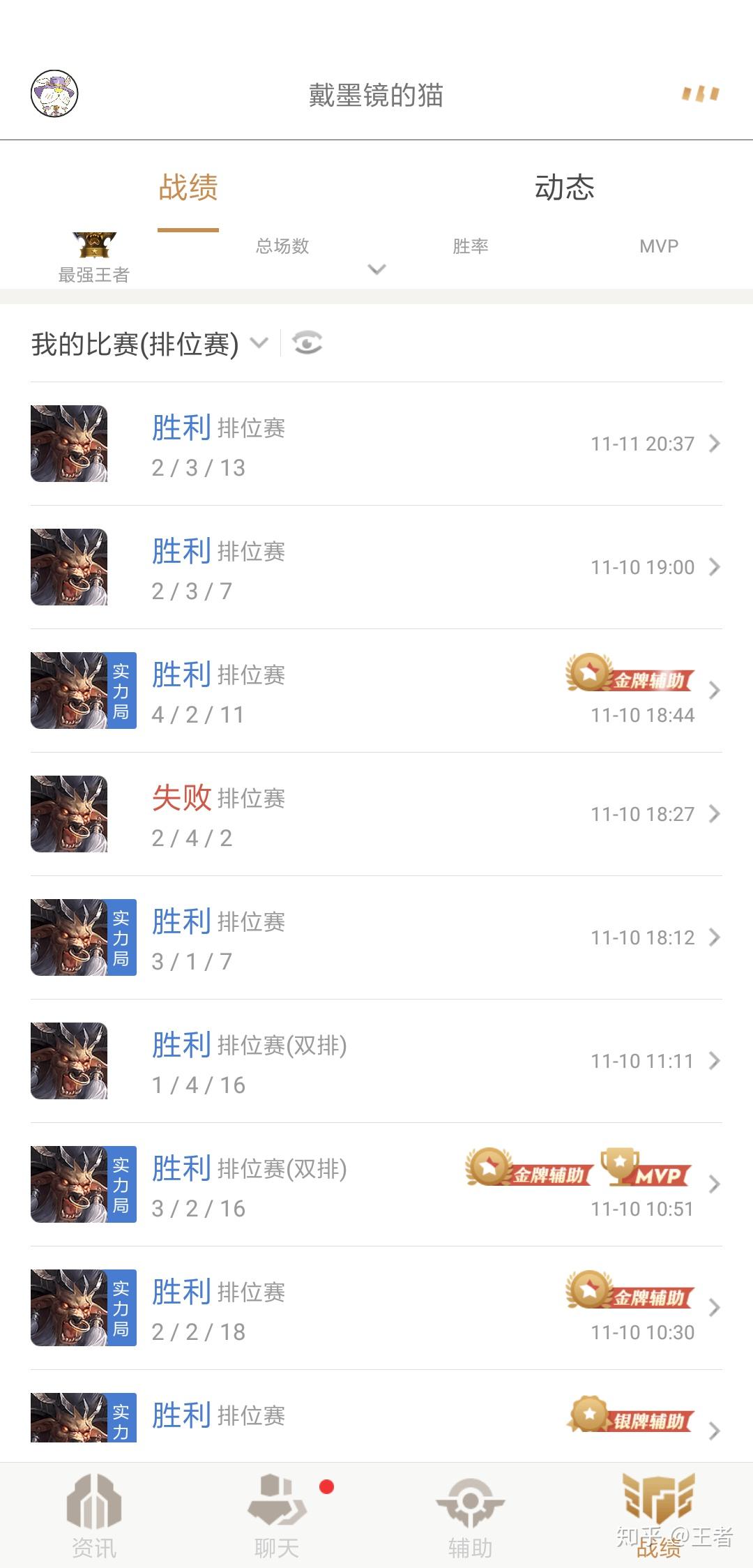This screenshot has height=1568, width=753.
Task: Tap the eye replay icon beside 我的比赛
Action: click(308, 343)
